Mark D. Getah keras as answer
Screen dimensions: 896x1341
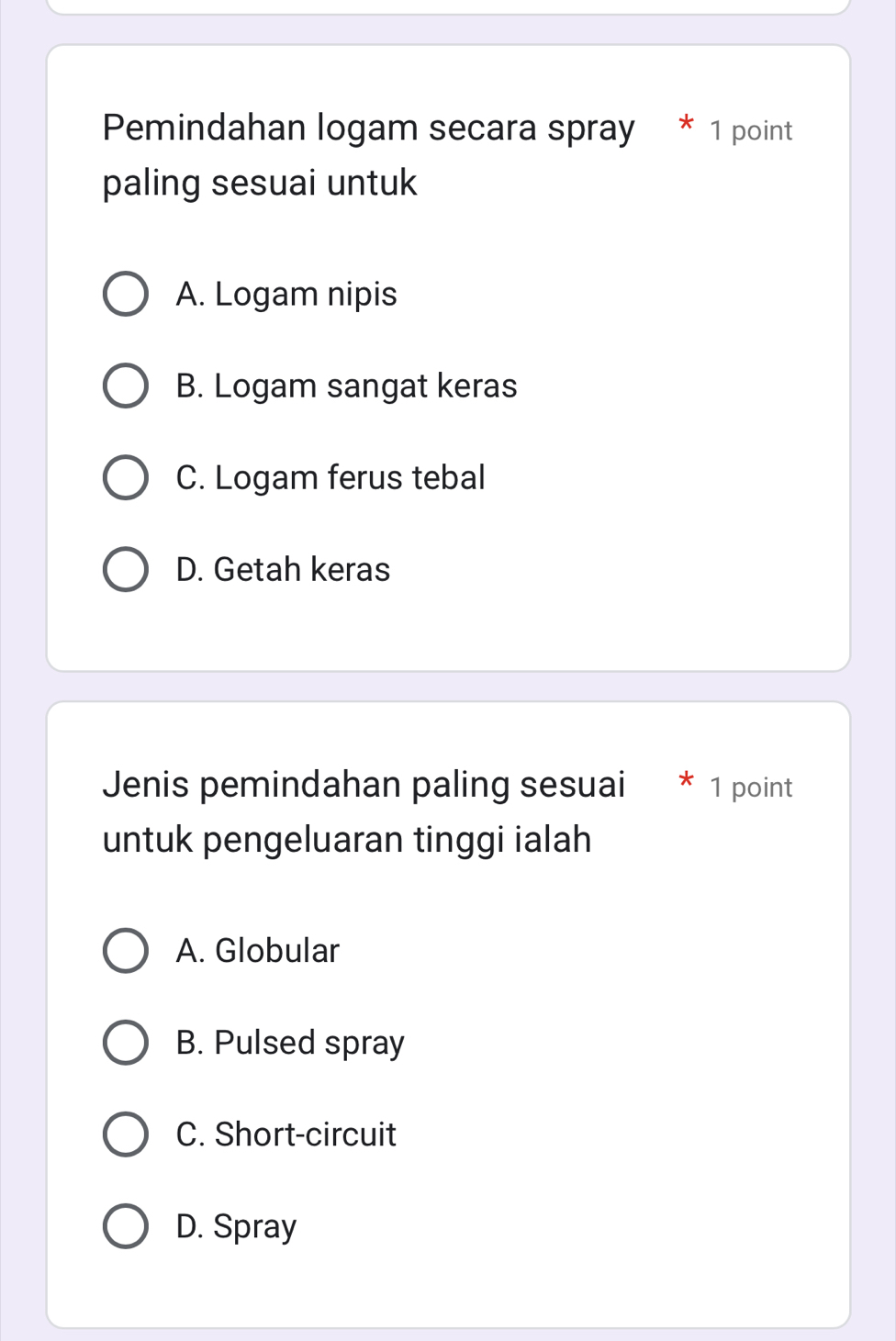(x=125, y=570)
